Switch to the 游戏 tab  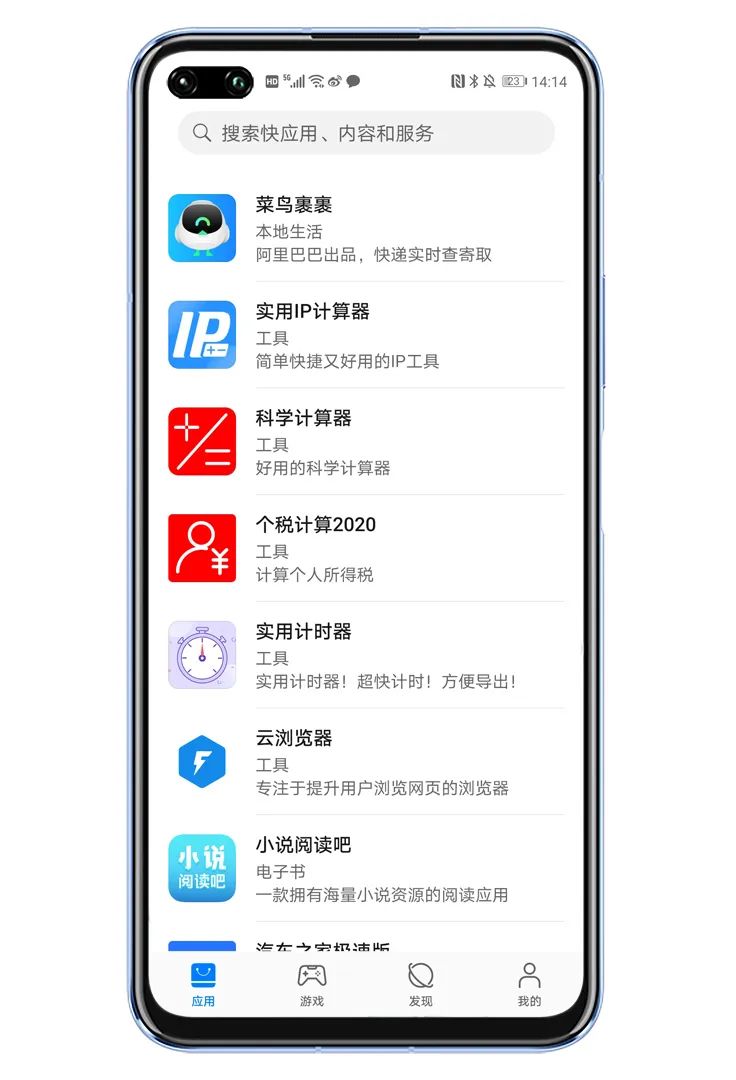(312, 983)
